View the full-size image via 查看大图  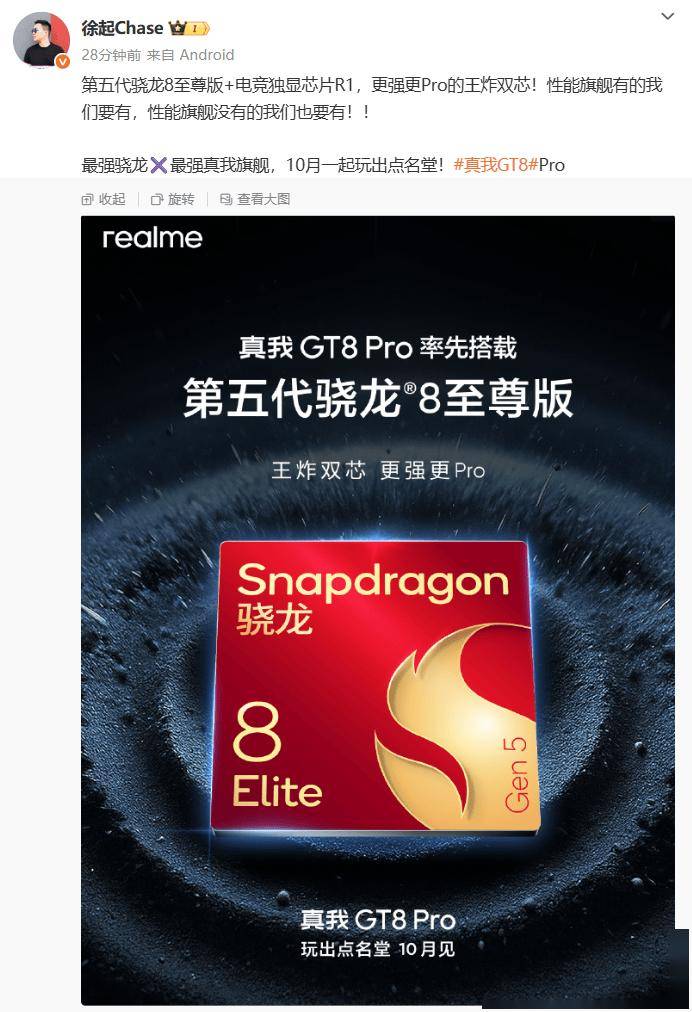[x=255, y=199]
